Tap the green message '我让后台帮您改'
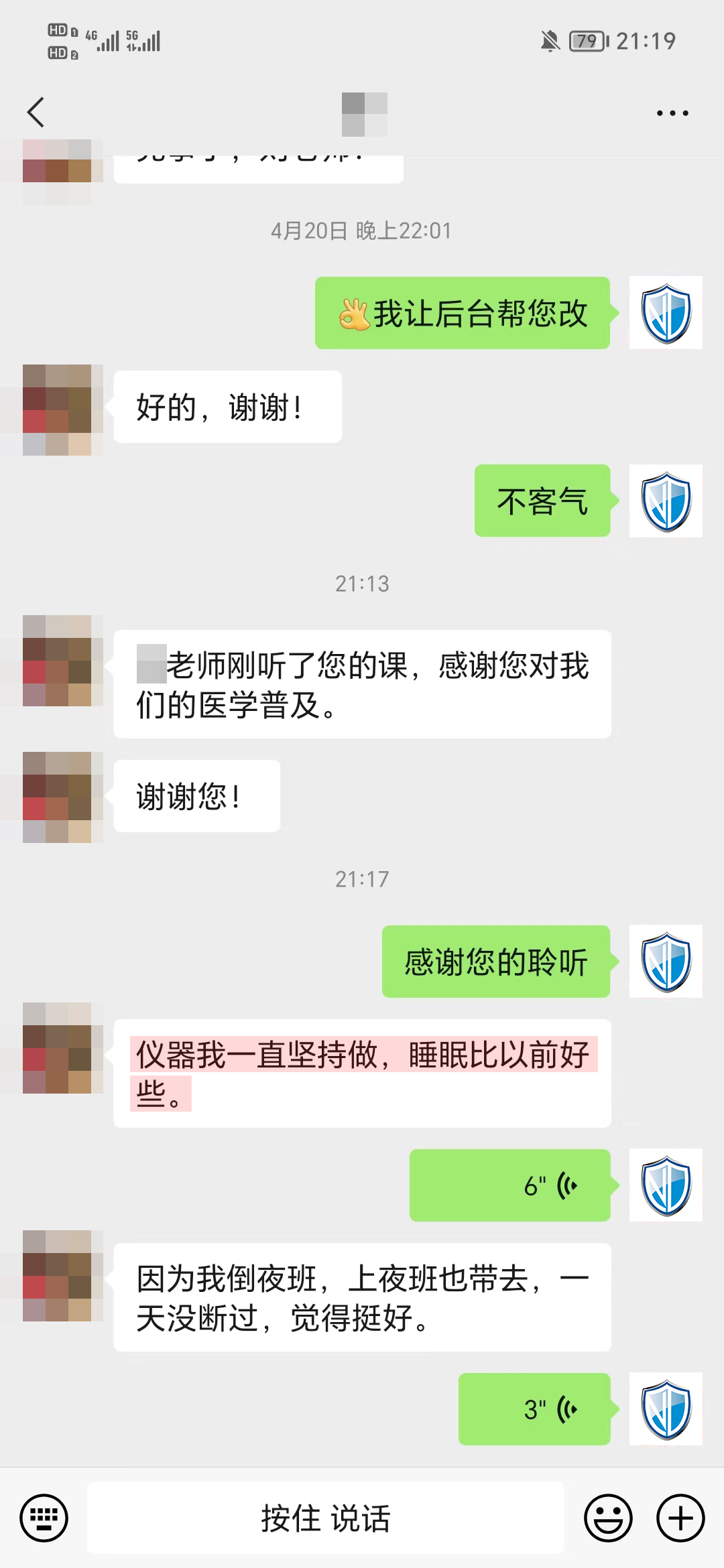724x1568 pixels. point(463,314)
